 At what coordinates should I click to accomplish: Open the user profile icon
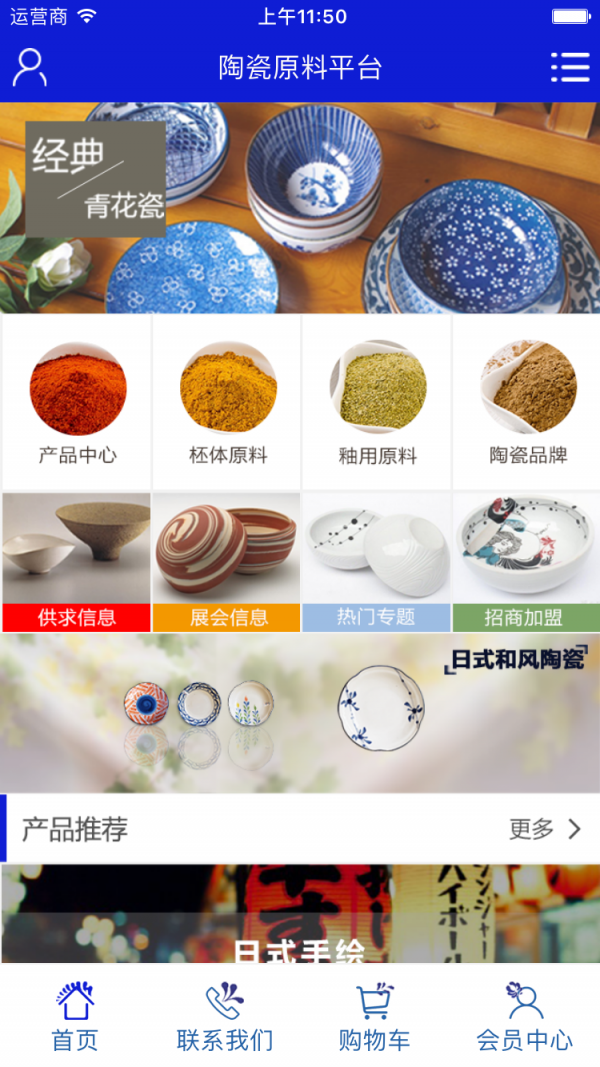coord(29,67)
